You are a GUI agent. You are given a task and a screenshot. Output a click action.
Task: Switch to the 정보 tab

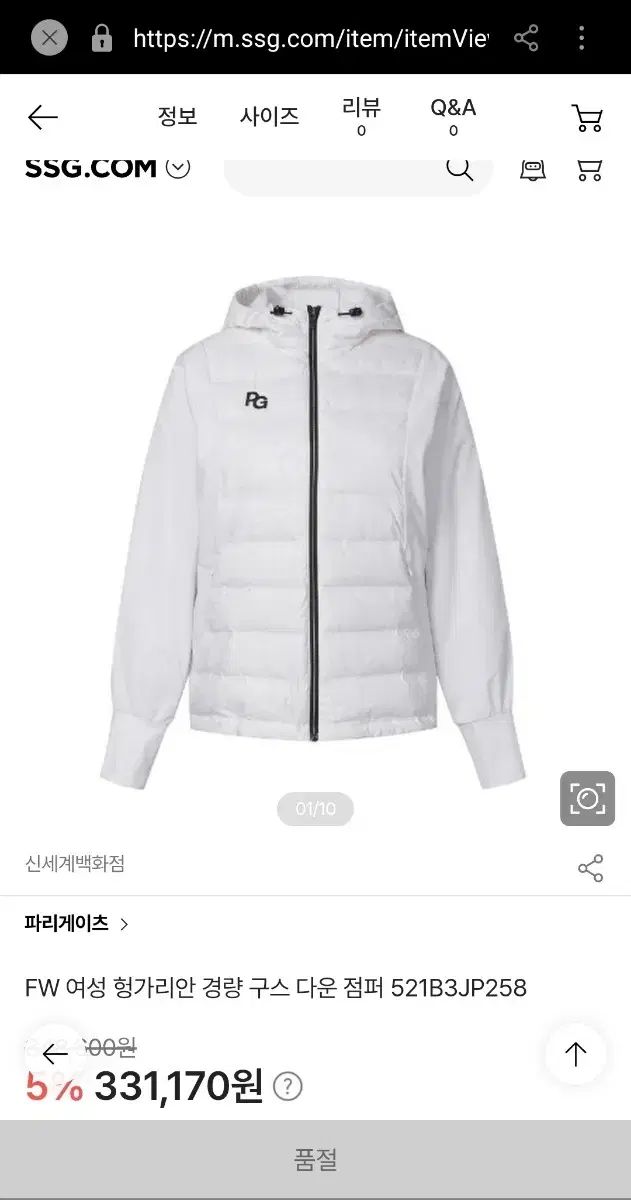click(x=177, y=116)
